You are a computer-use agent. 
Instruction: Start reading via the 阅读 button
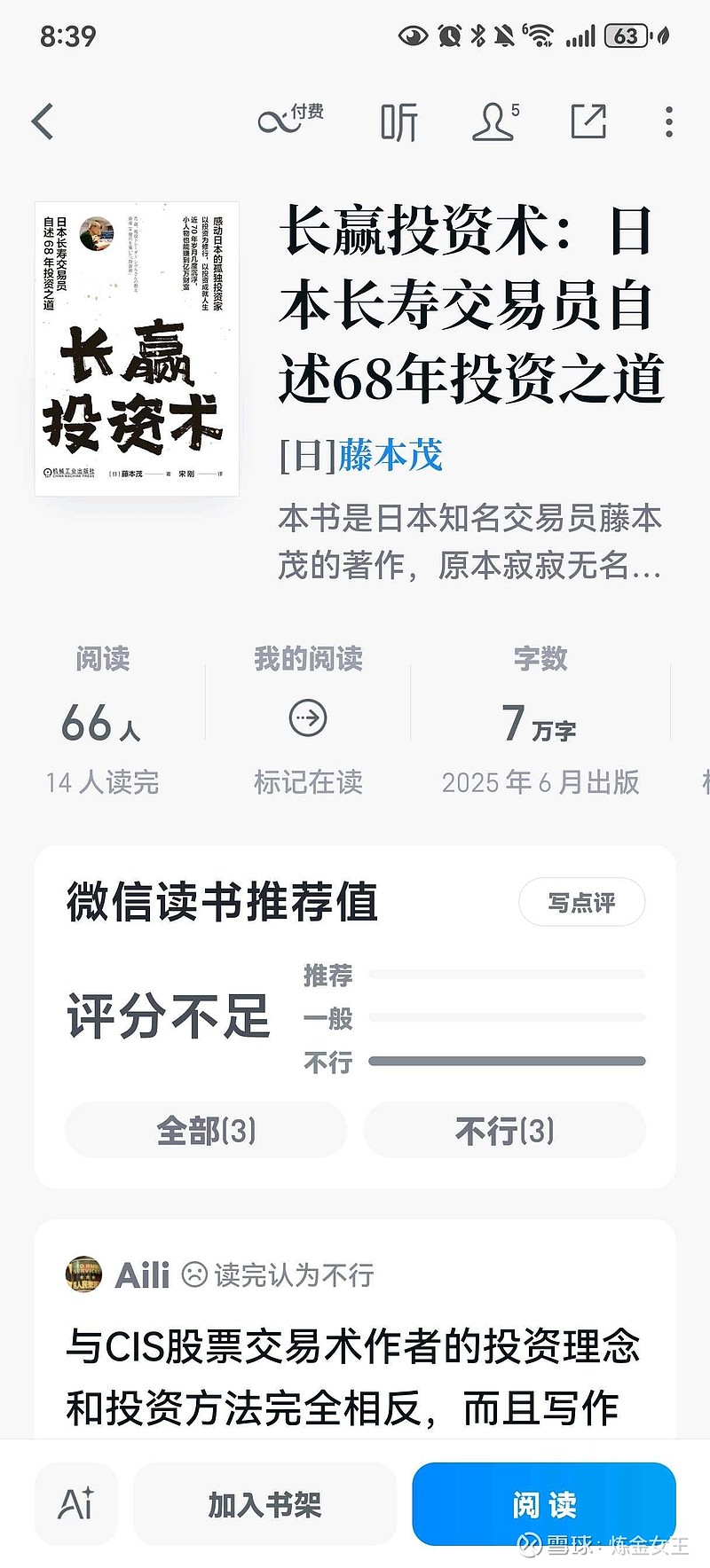point(543,1503)
